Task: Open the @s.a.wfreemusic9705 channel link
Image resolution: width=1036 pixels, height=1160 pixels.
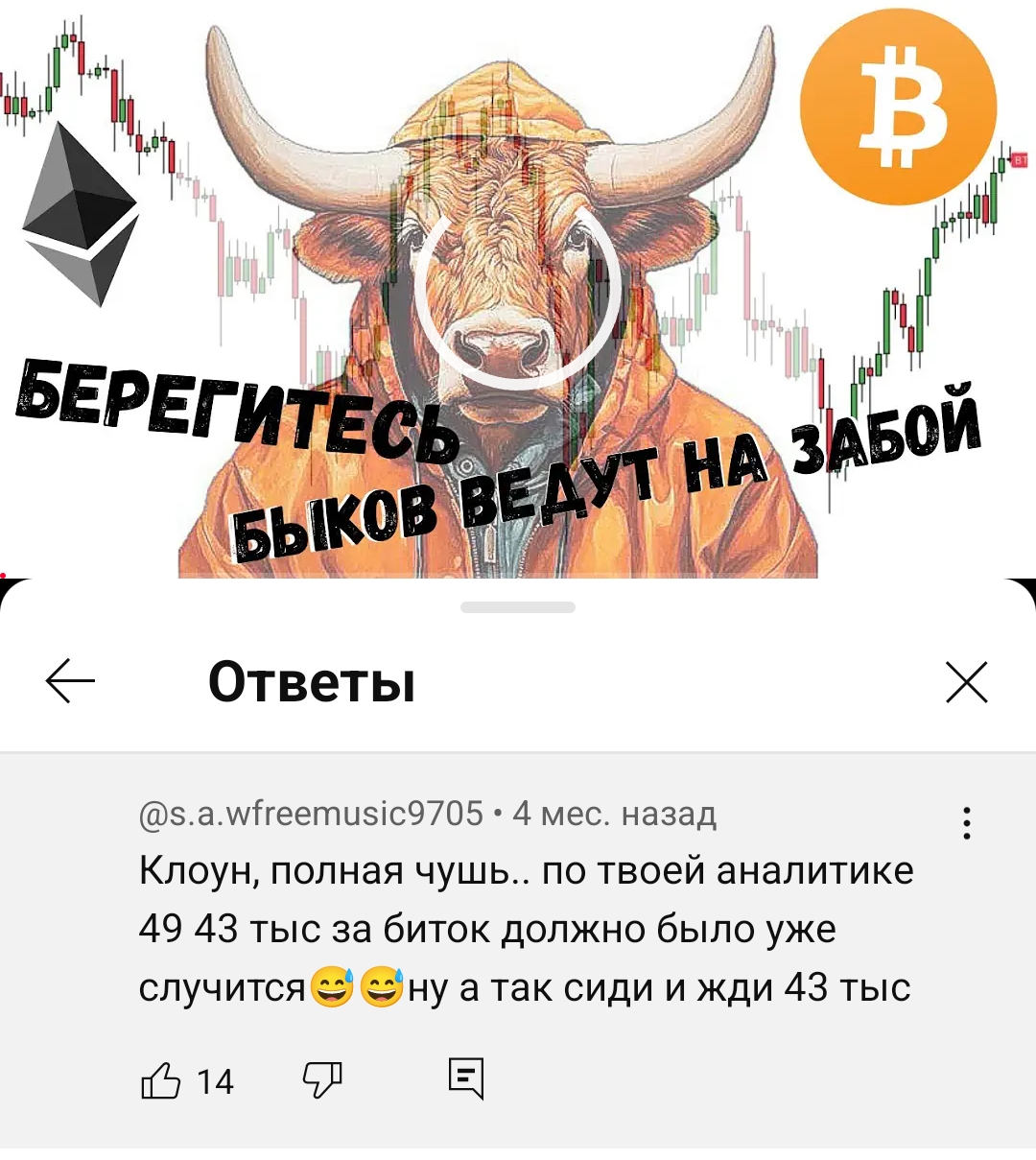Action: point(311,814)
